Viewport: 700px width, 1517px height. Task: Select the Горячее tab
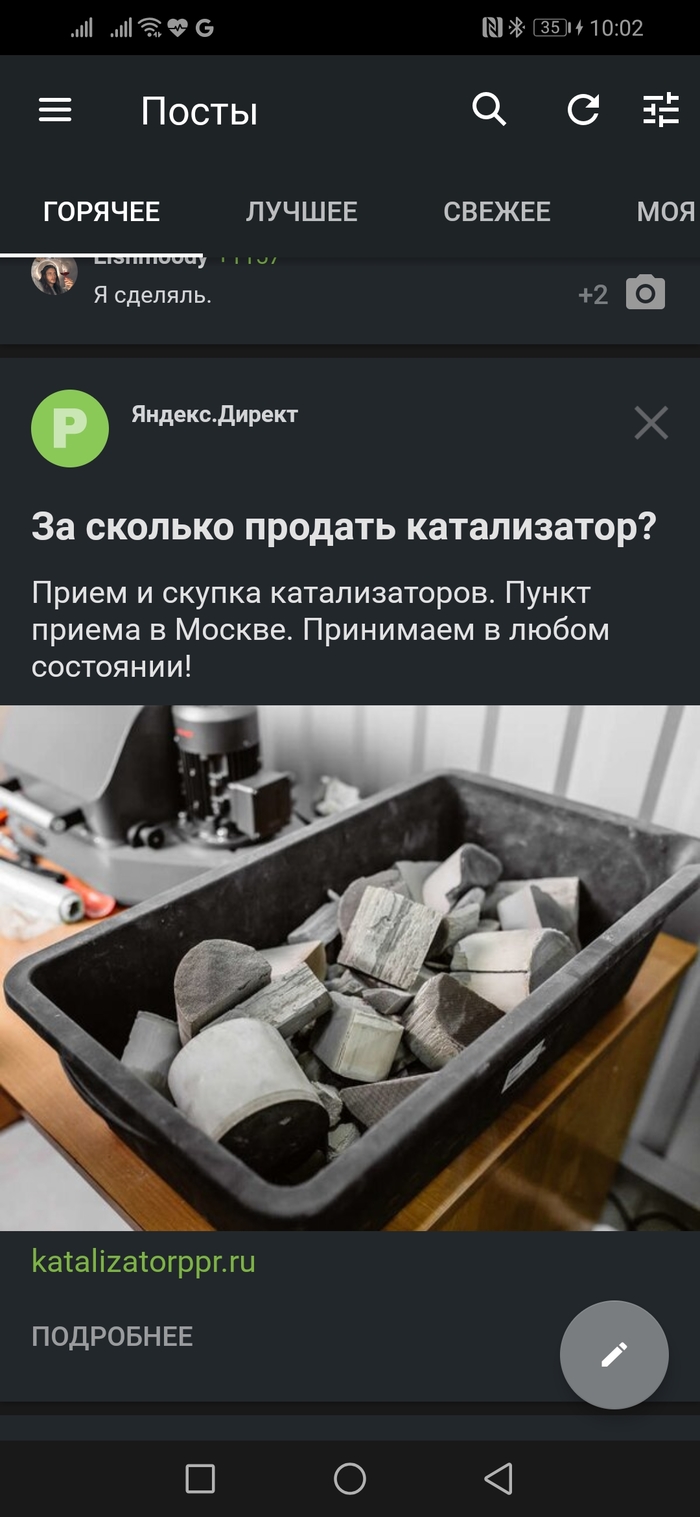tap(101, 212)
